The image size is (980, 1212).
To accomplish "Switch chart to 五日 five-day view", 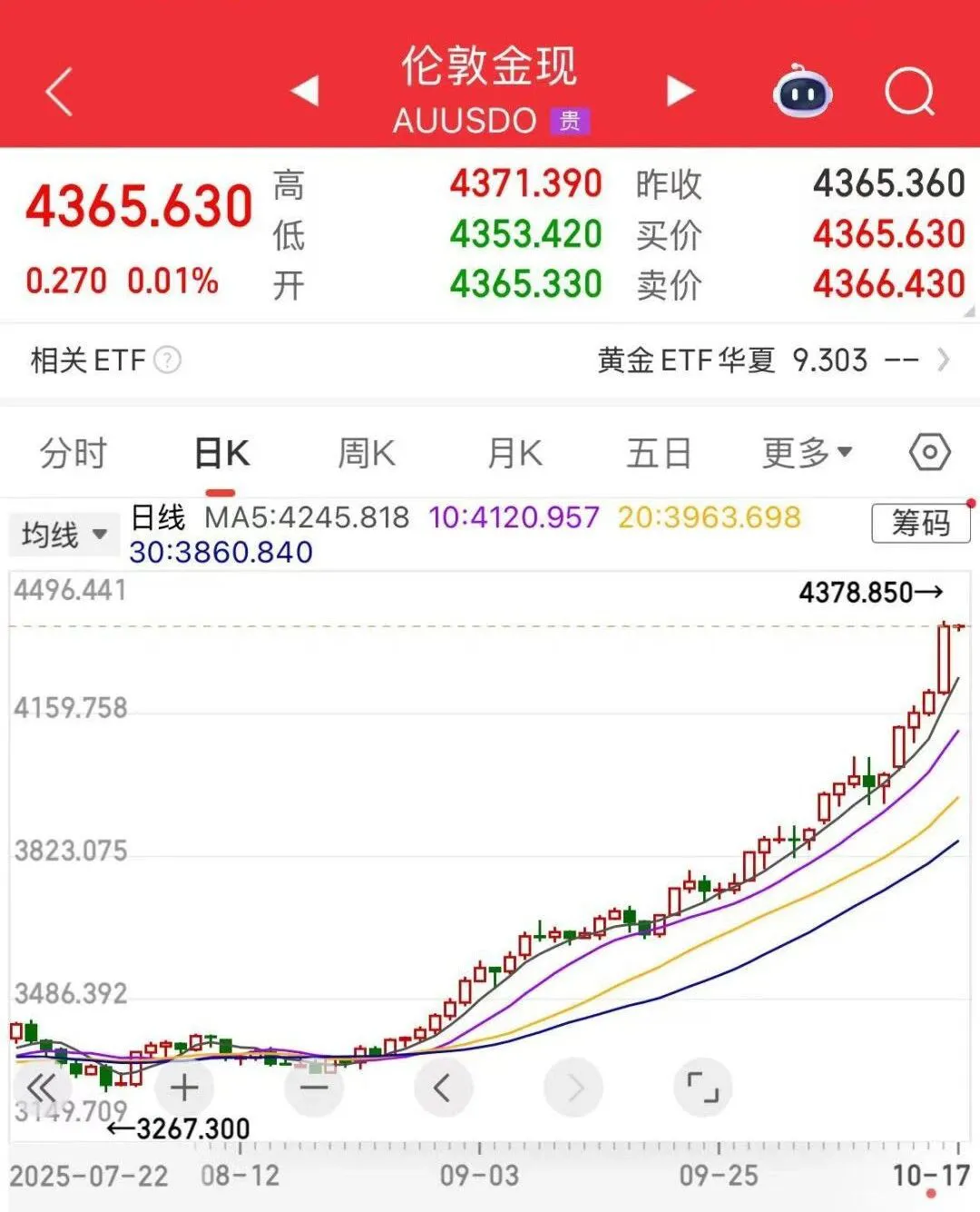I will click(658, 451).
